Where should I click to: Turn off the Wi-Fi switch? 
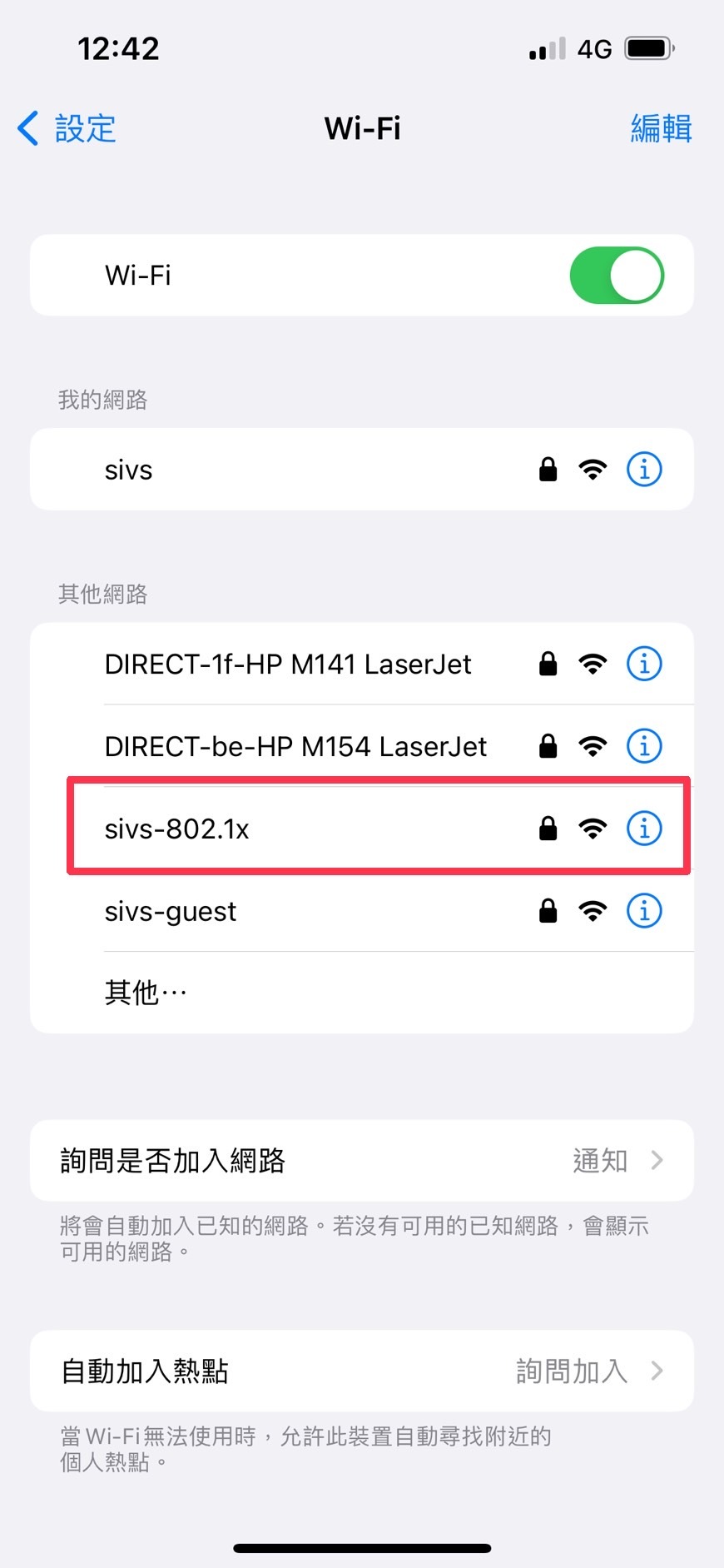[617, 275]
